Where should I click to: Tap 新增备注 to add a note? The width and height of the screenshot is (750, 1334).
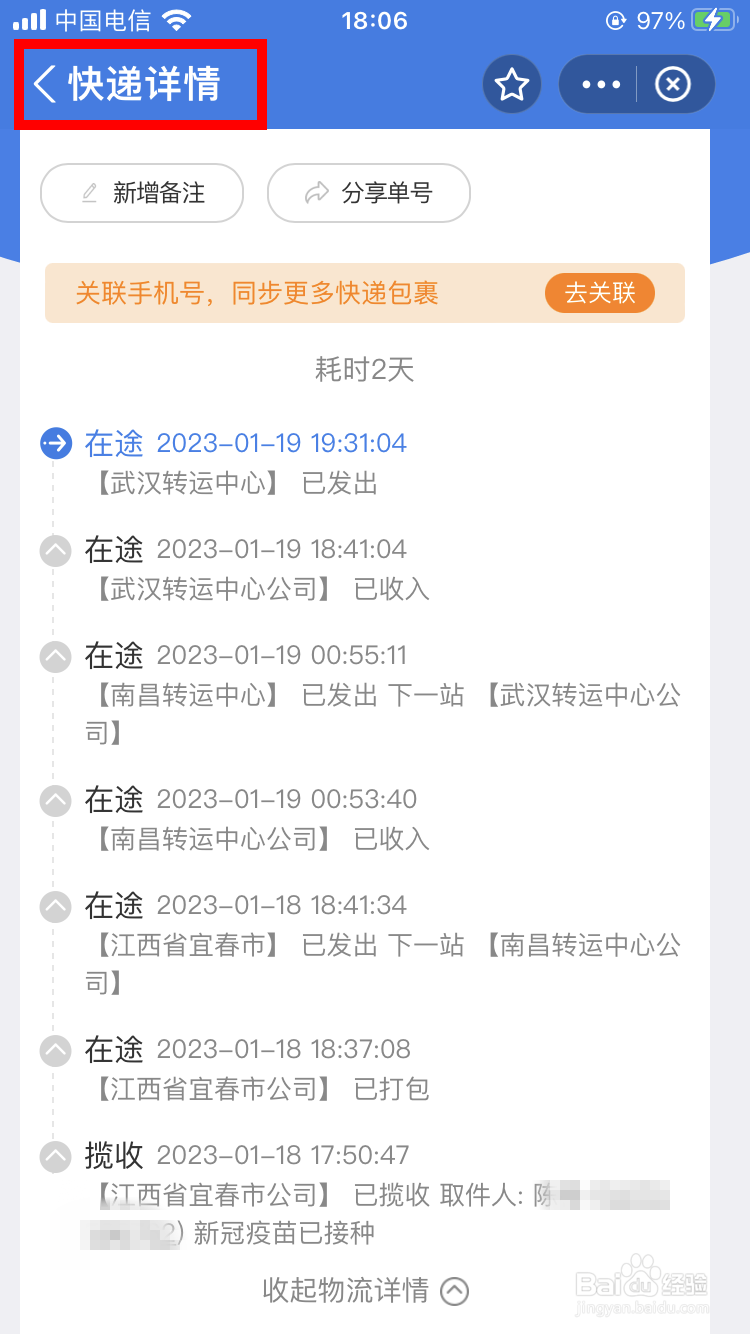coord(142,193)
